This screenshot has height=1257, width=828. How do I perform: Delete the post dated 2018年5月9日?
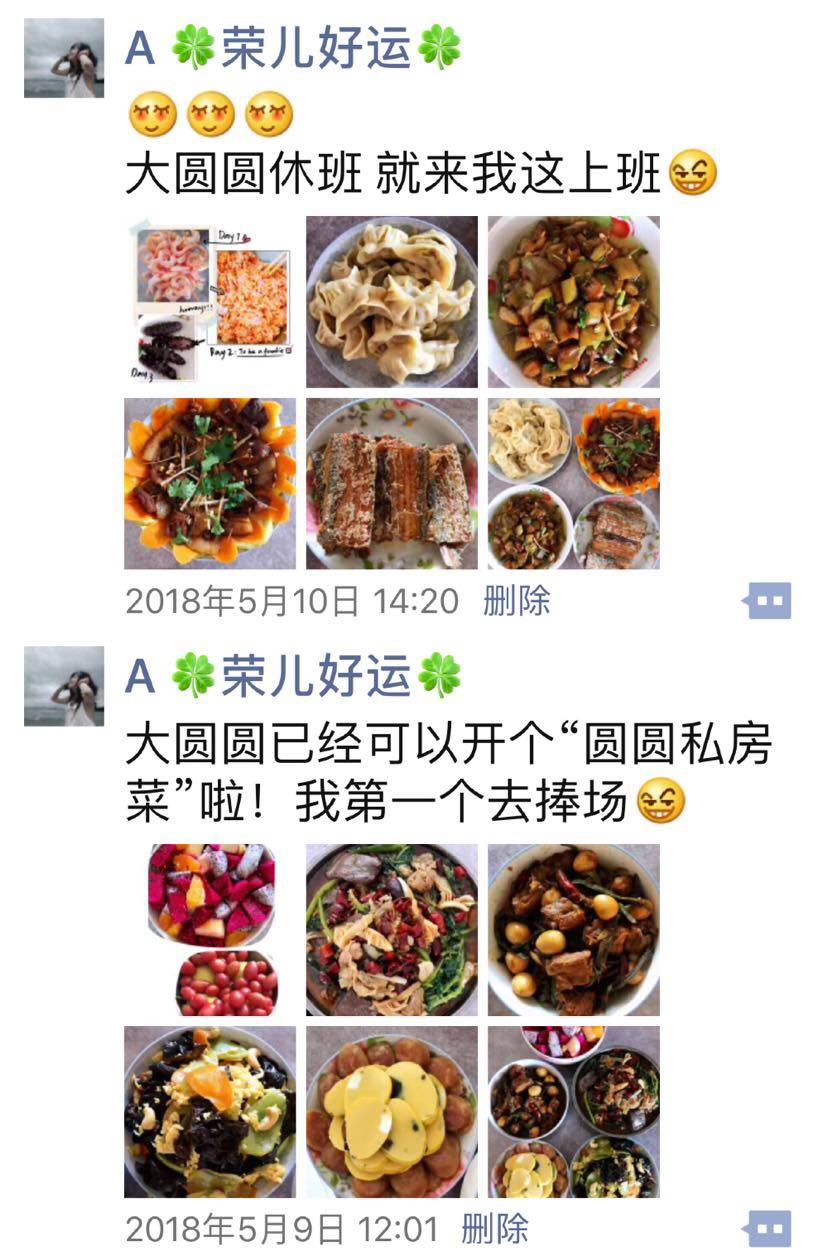(494, 1228)
